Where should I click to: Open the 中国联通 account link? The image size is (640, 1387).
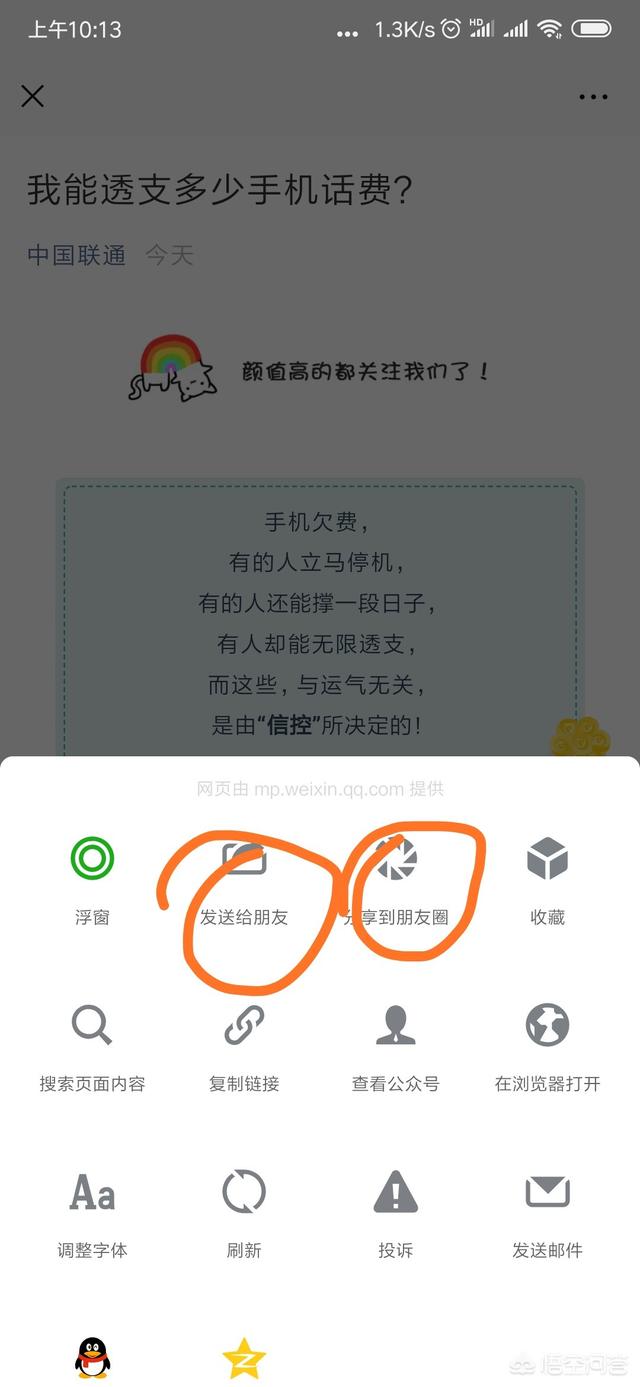click(76, 256)
